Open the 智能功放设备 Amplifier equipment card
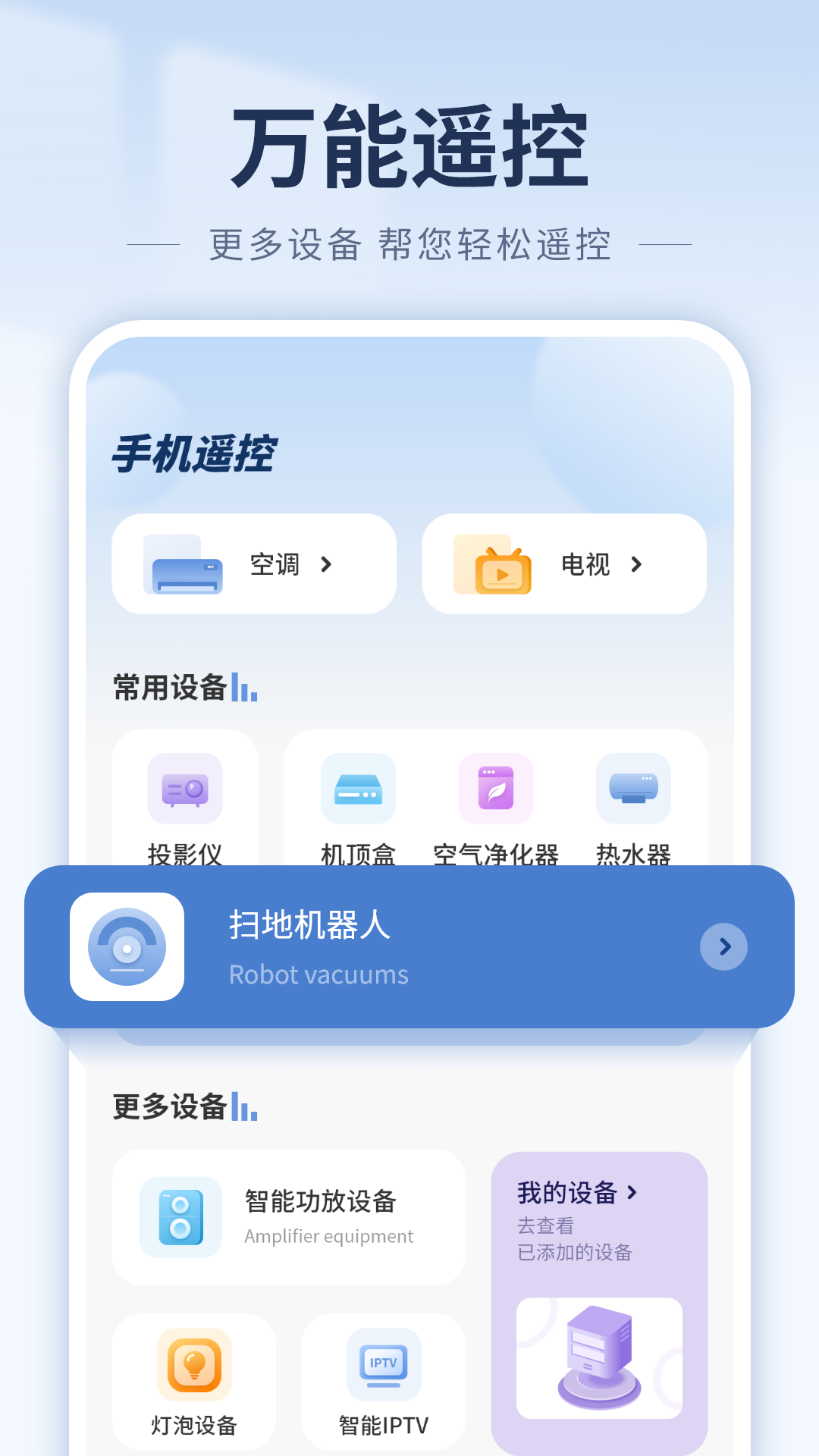 point(290,1217)
